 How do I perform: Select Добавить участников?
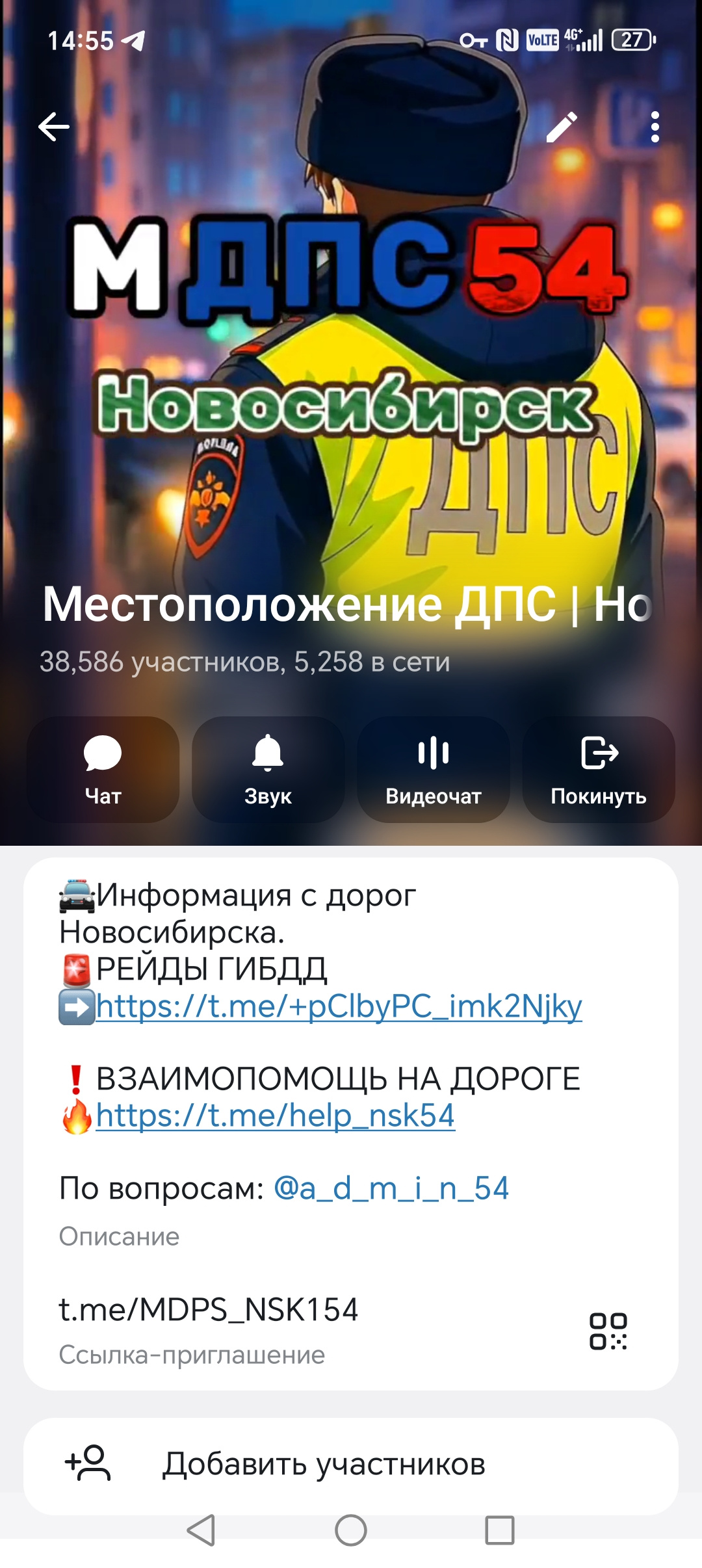[324, 1464]
